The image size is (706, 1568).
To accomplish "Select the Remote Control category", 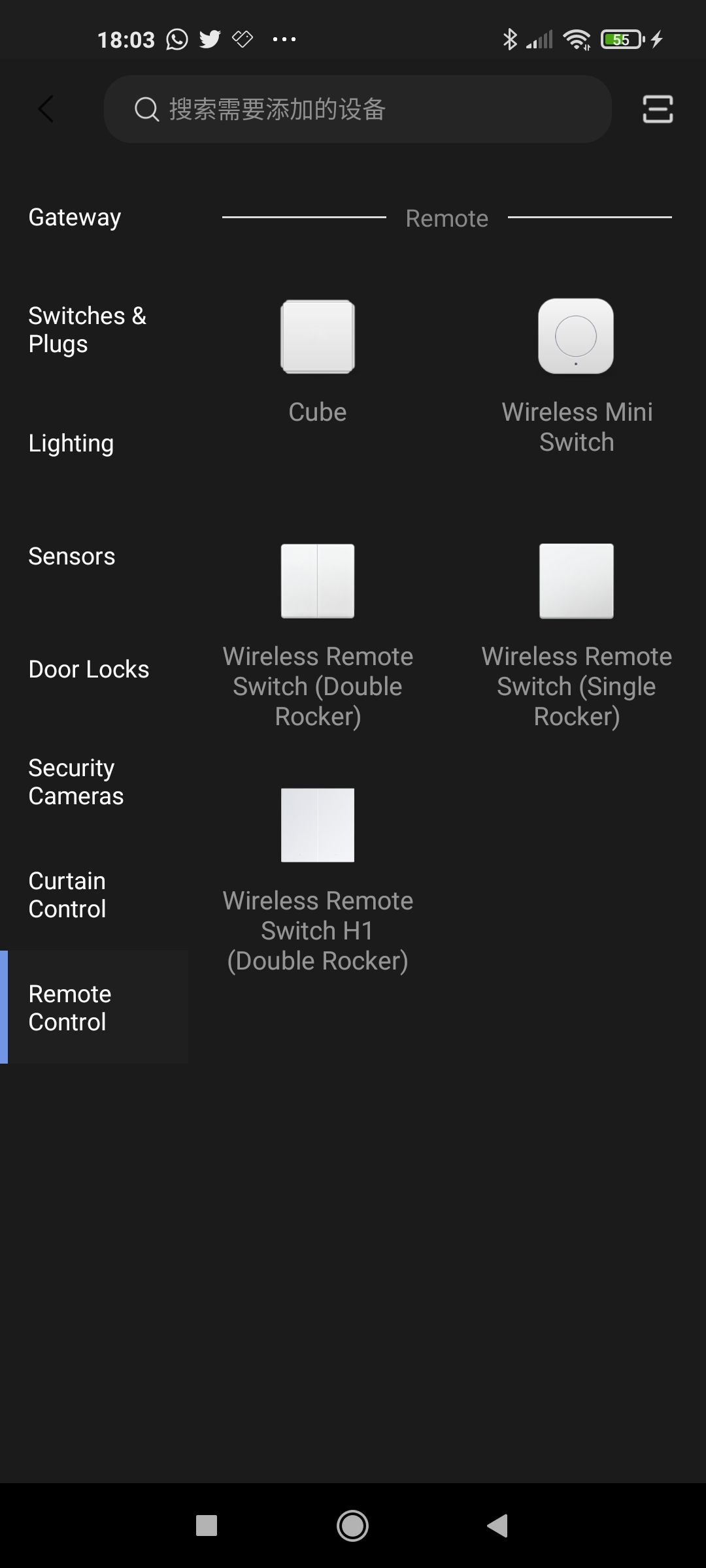I will [70, 1008].
